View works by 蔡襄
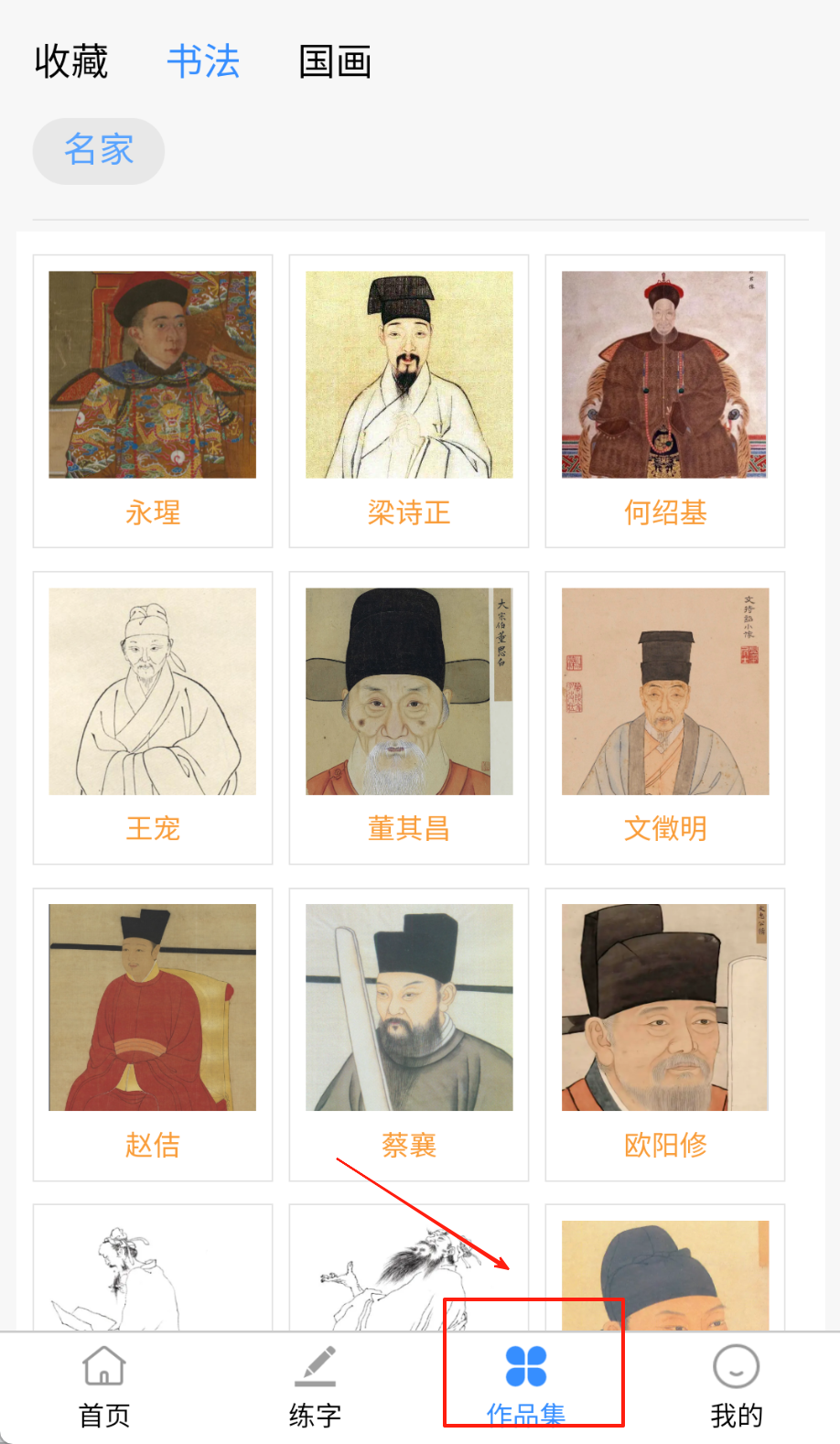This screenshot has width=840, height=1444. [x=409, y=1034]
